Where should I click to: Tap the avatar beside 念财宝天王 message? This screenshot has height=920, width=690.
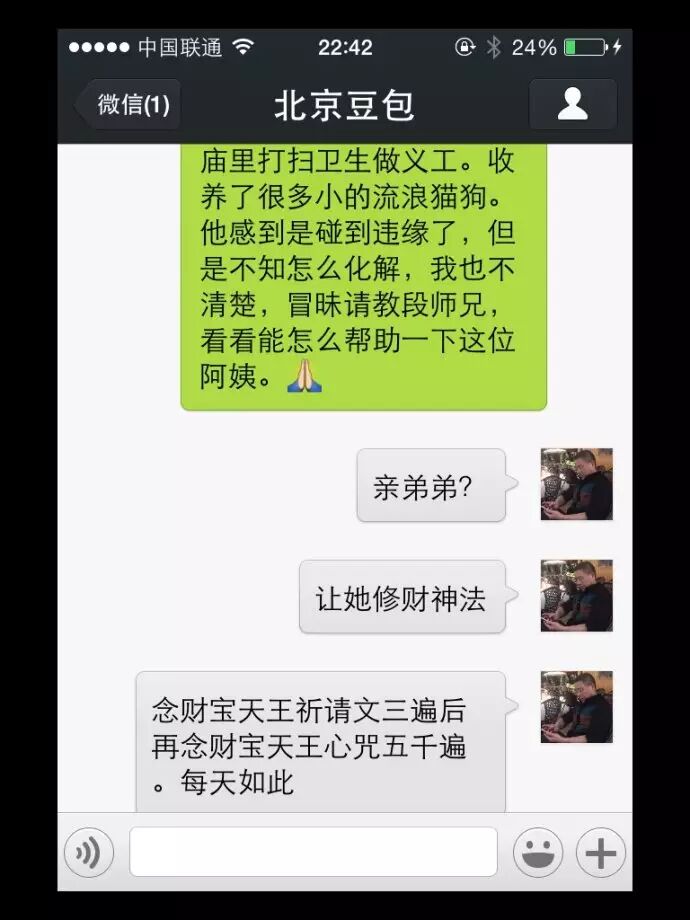coord(577,707)
